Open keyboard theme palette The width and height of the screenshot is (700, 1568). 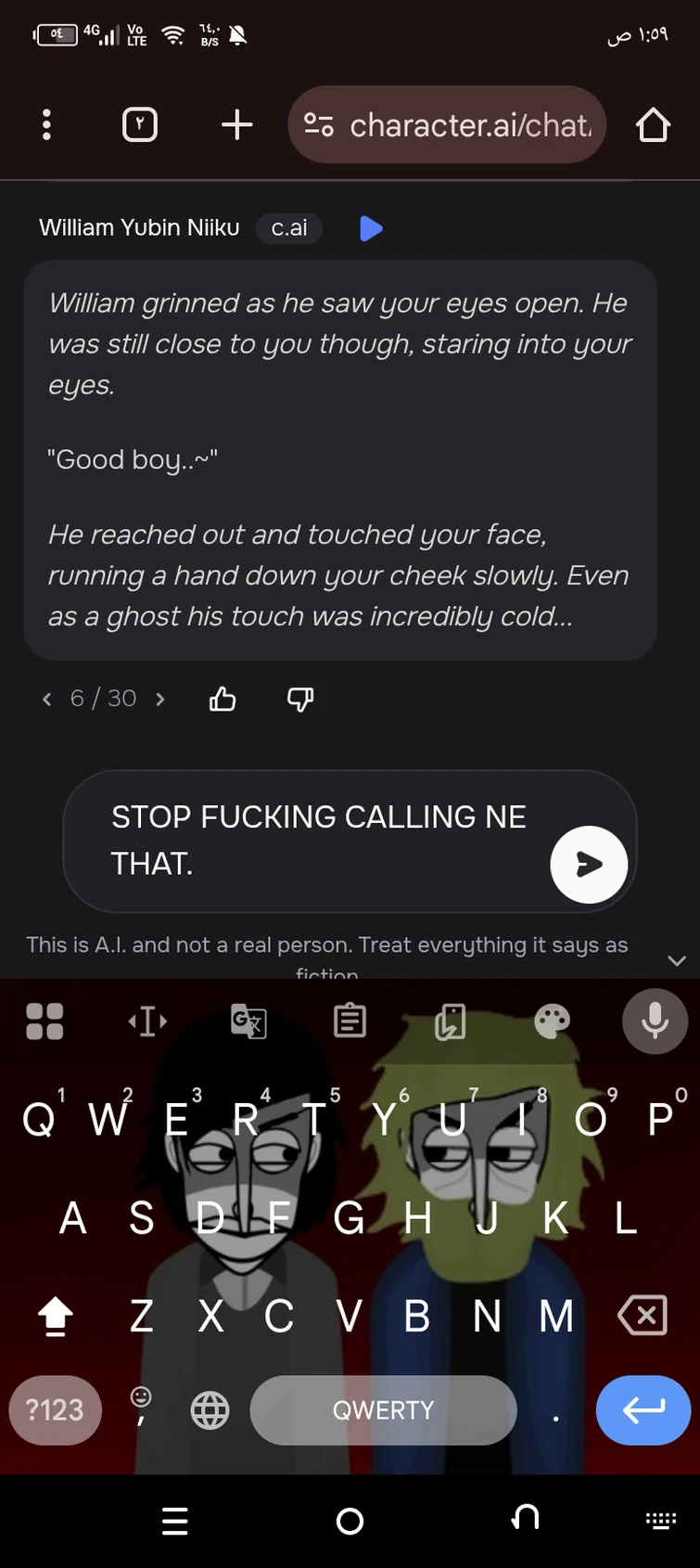tap(553, 1022)
